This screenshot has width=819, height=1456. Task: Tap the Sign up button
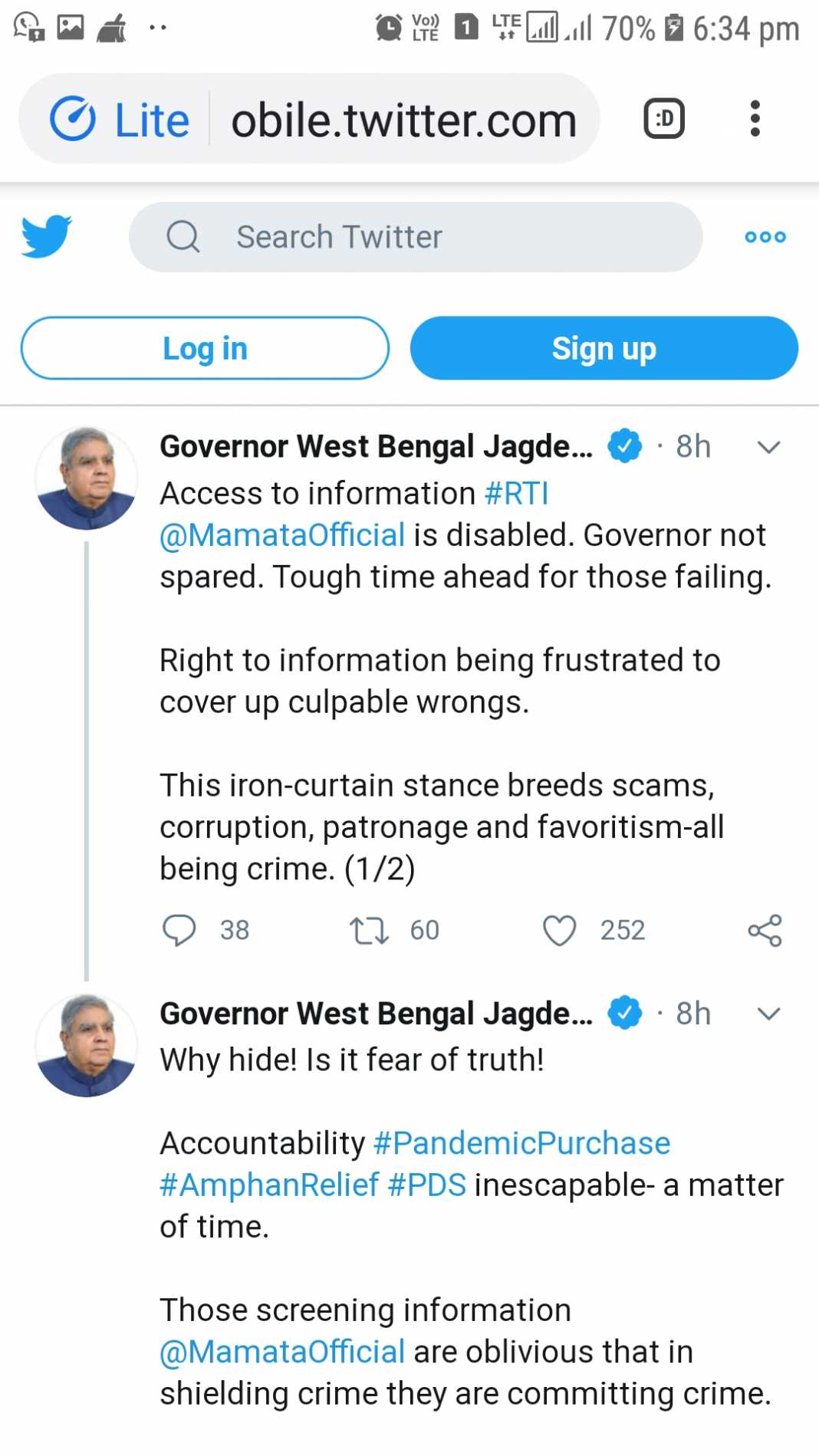point(604,348)
